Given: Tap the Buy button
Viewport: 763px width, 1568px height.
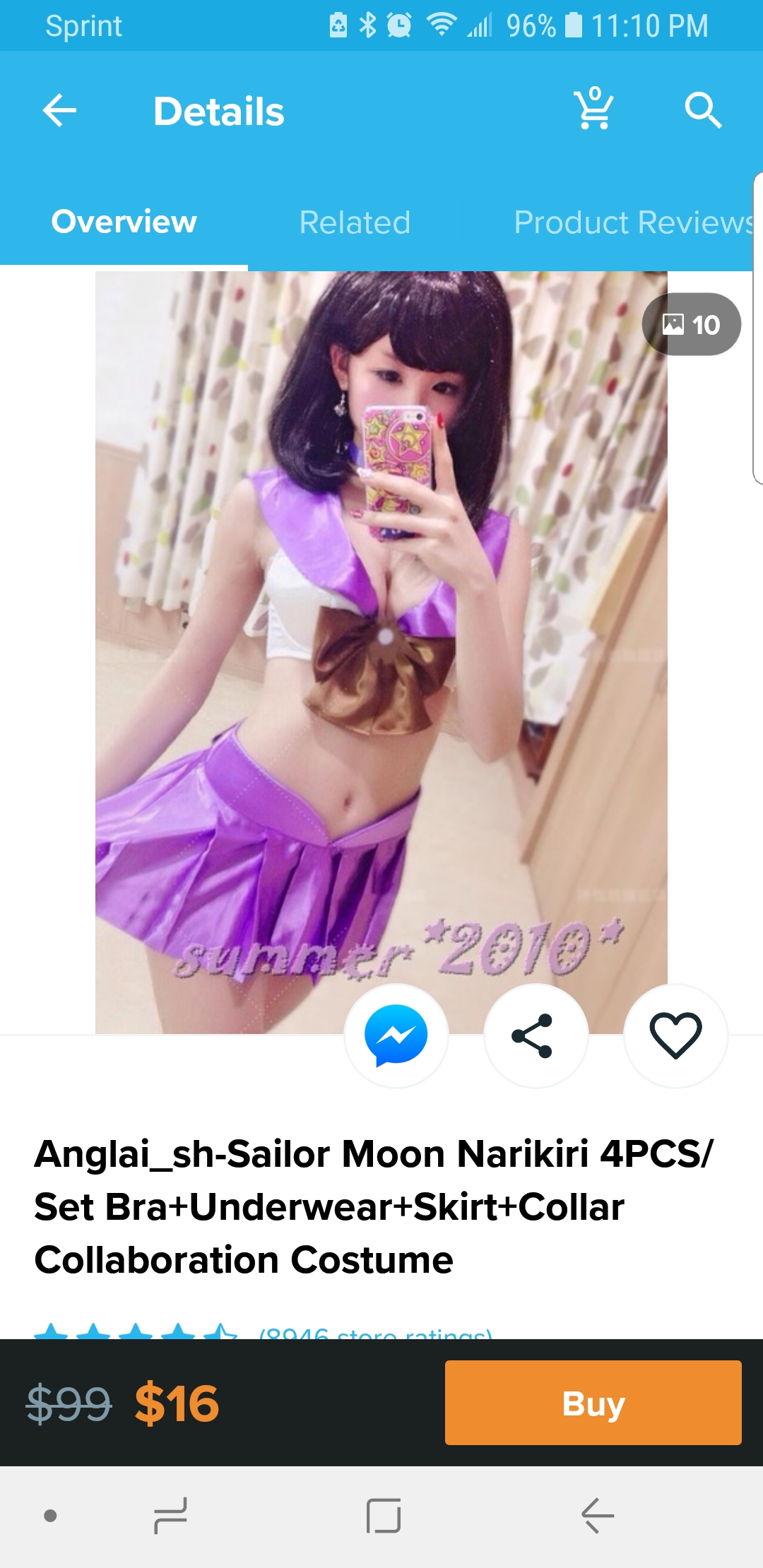Looking at the screenshot, I should [593, 1403].
